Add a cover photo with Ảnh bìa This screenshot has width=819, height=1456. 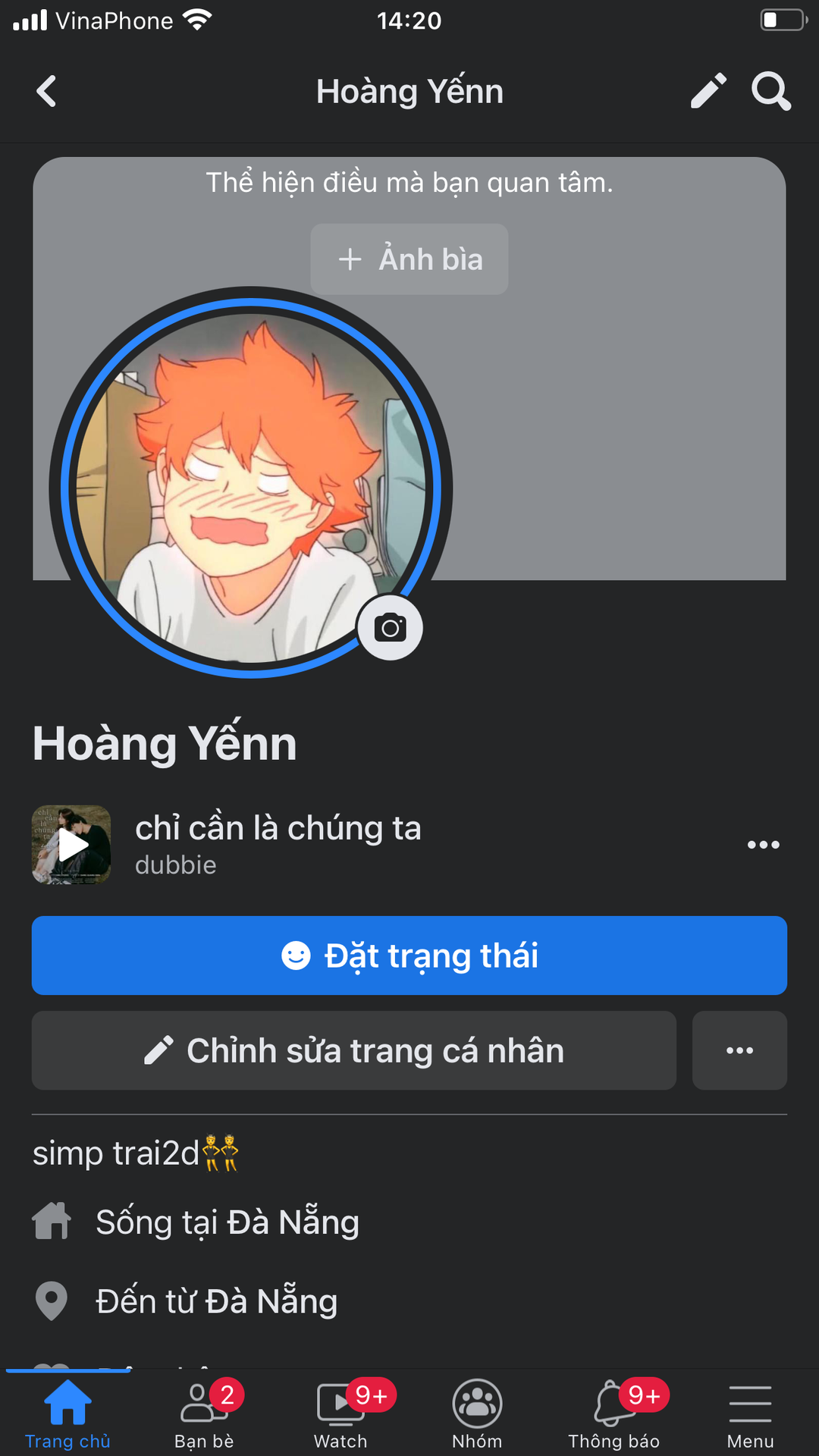point(409,259)
